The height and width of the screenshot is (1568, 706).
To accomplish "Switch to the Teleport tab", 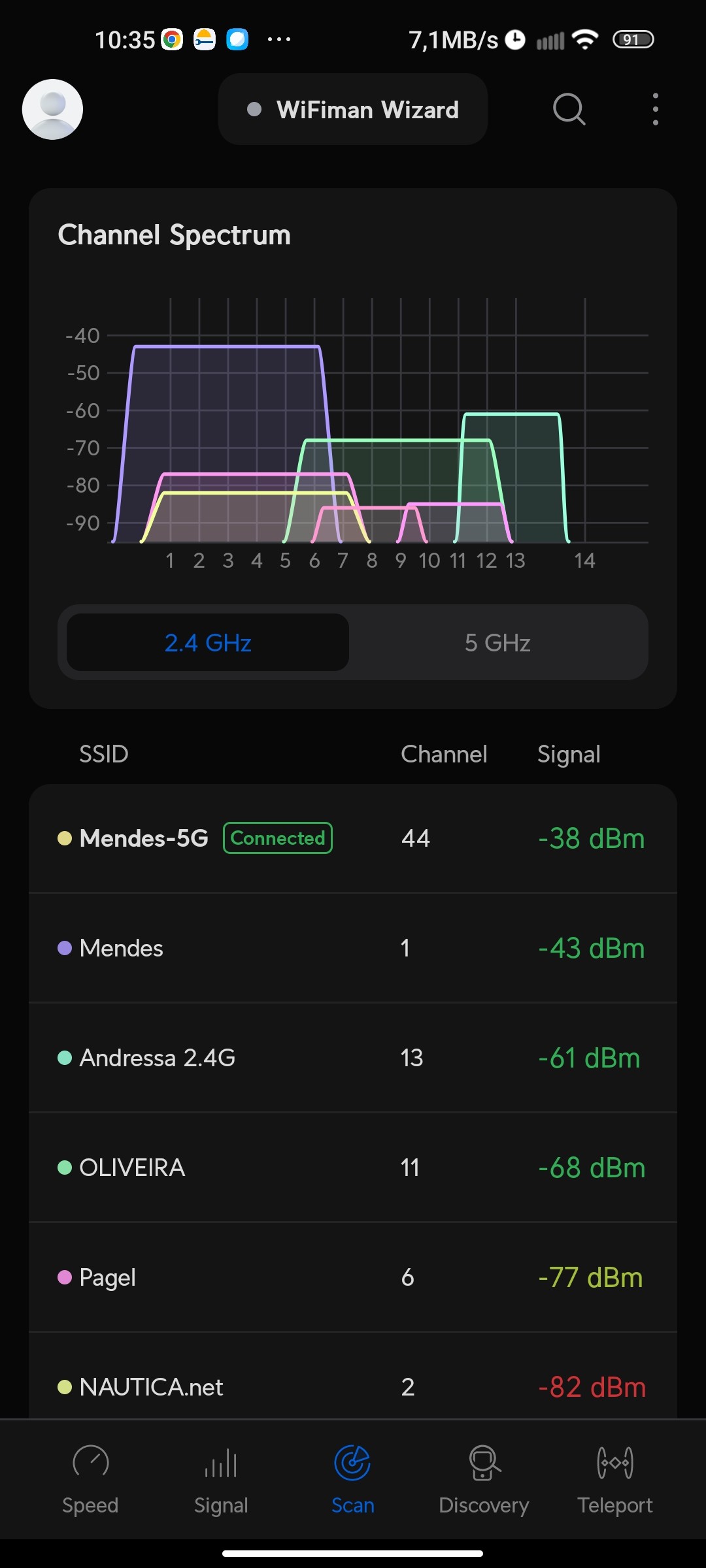I will tap(614, 1479).
